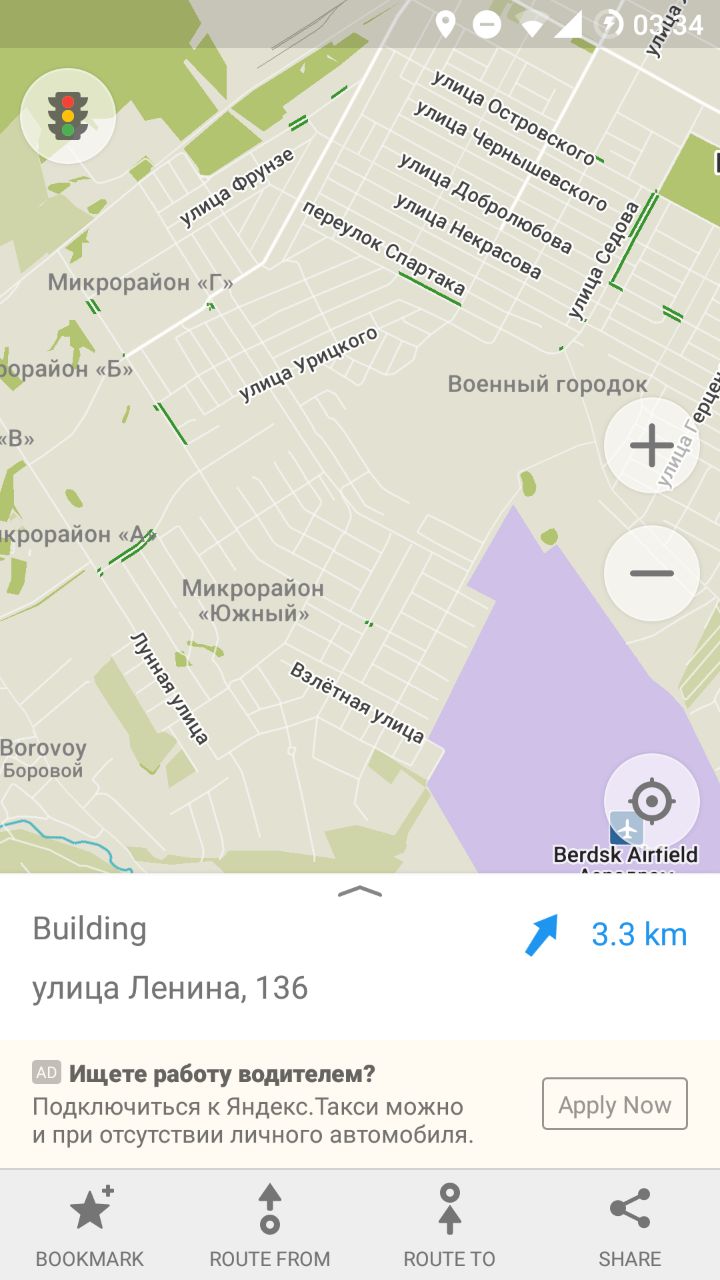This screenshot has height=1280, width=720.
Task: Expand the place details panel
Action: tap(360, 891)
